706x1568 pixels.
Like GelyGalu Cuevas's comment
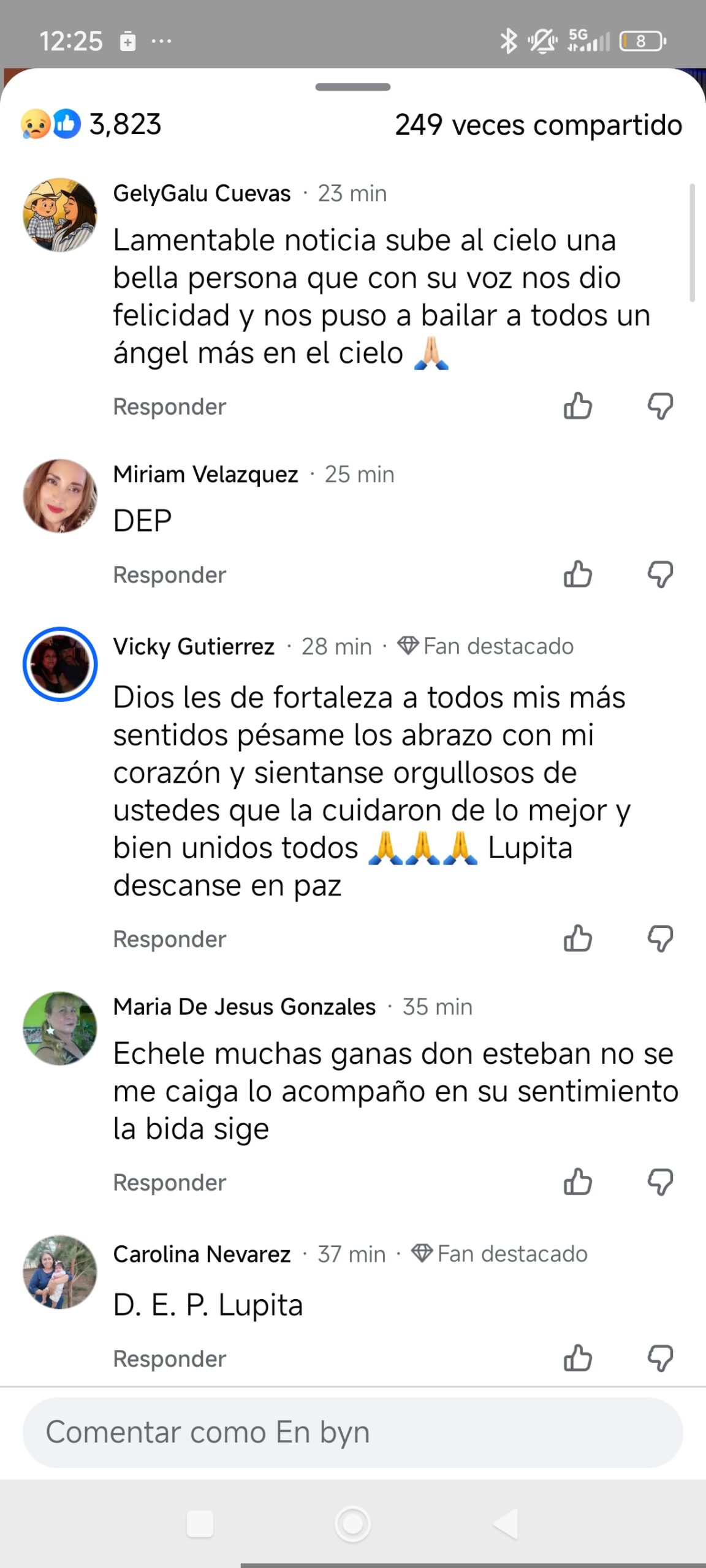[577, 406]
